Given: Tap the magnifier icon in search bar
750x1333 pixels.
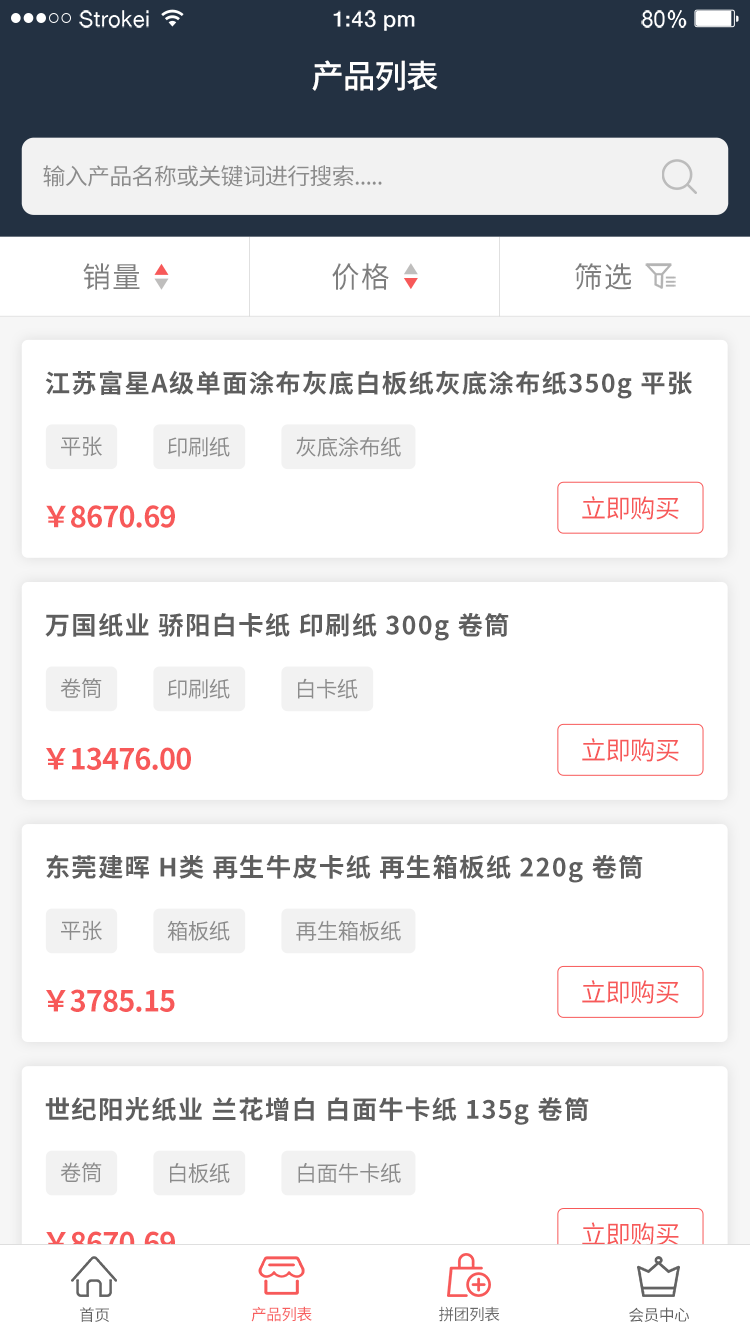Looking at the screenshot, I should (x=679, y=177).
